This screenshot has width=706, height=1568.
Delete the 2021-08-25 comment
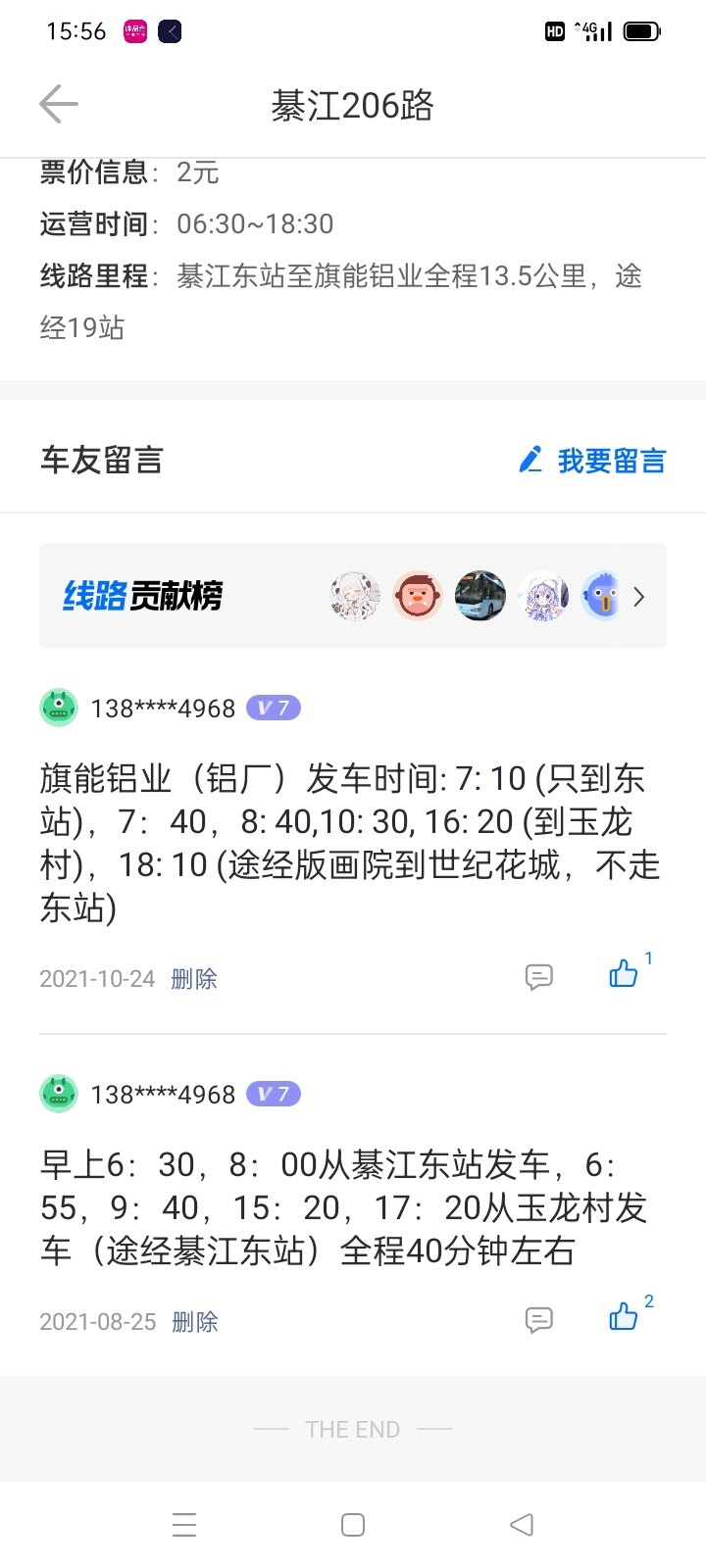tap(194, 1321)
